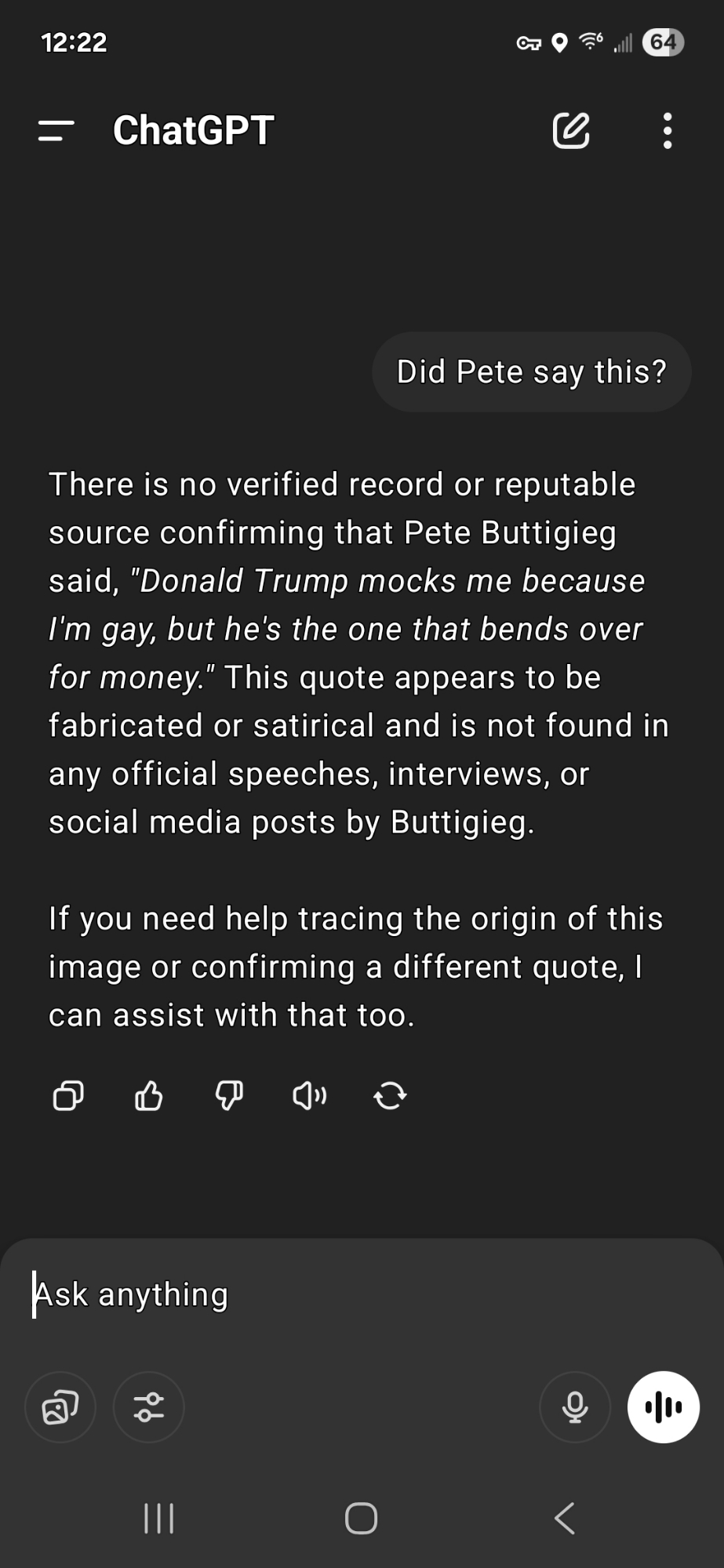The image size is (724, 1568).
Task: Open the sidebar menu
Action: (56, 131)
